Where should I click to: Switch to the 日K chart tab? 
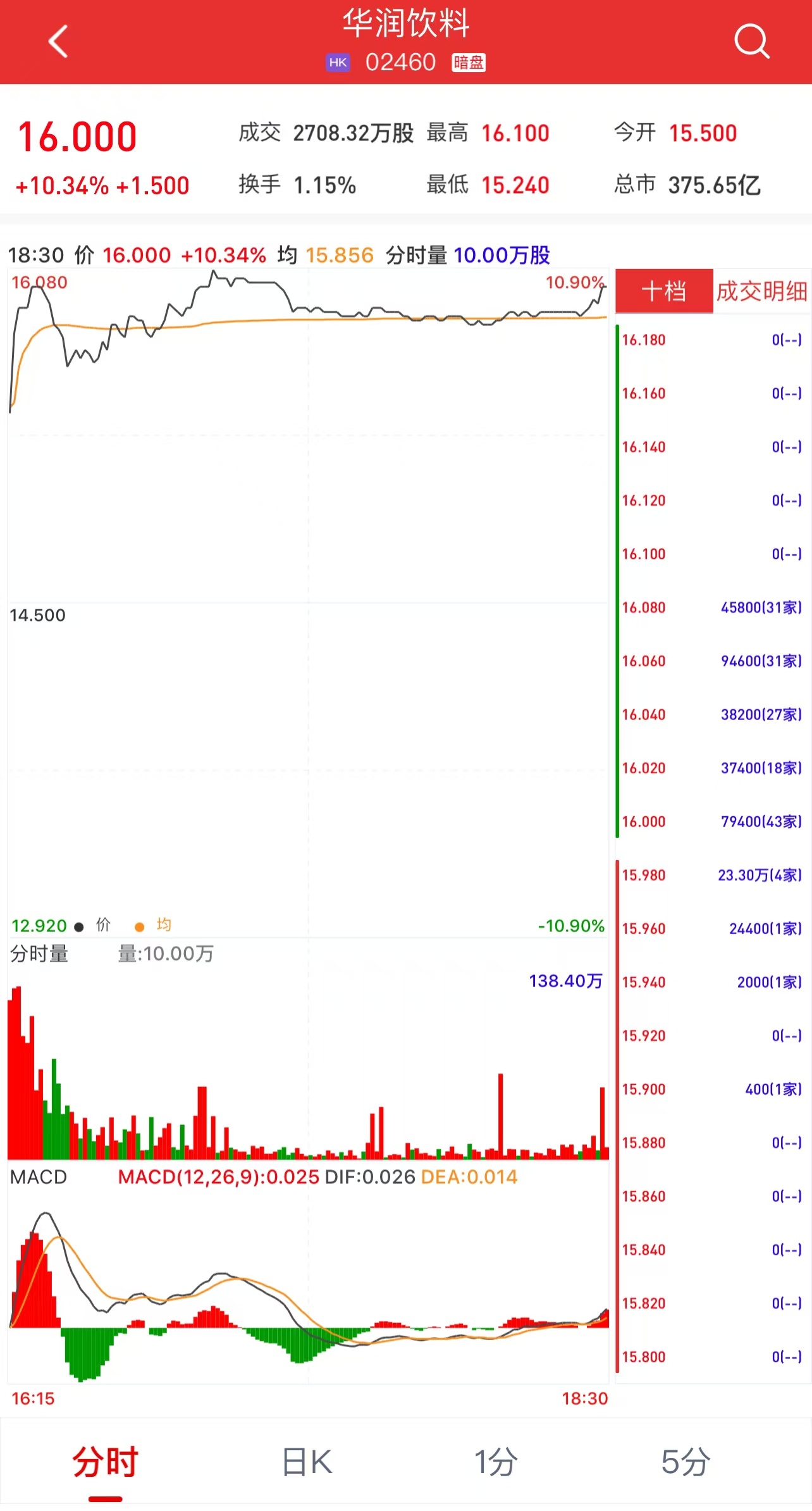click(307, 1462)
